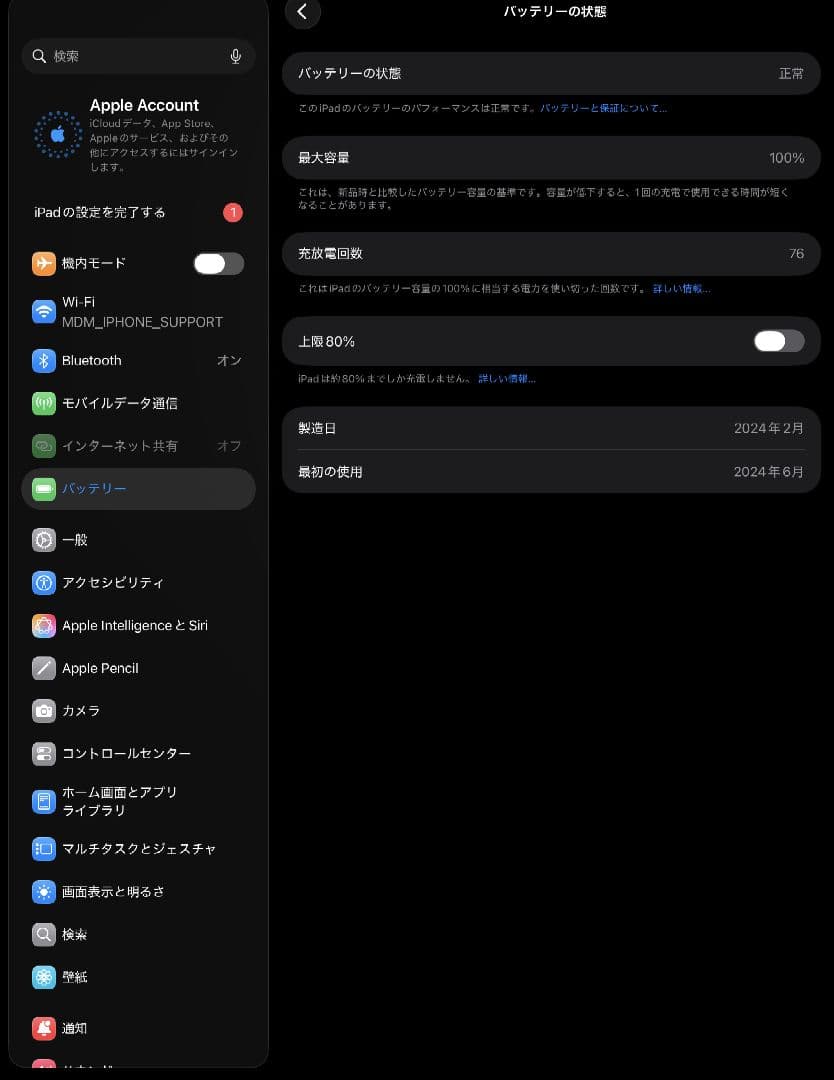
Task: Tap the iPadの設定を完了する notification badge
Action: click(233, 212)
